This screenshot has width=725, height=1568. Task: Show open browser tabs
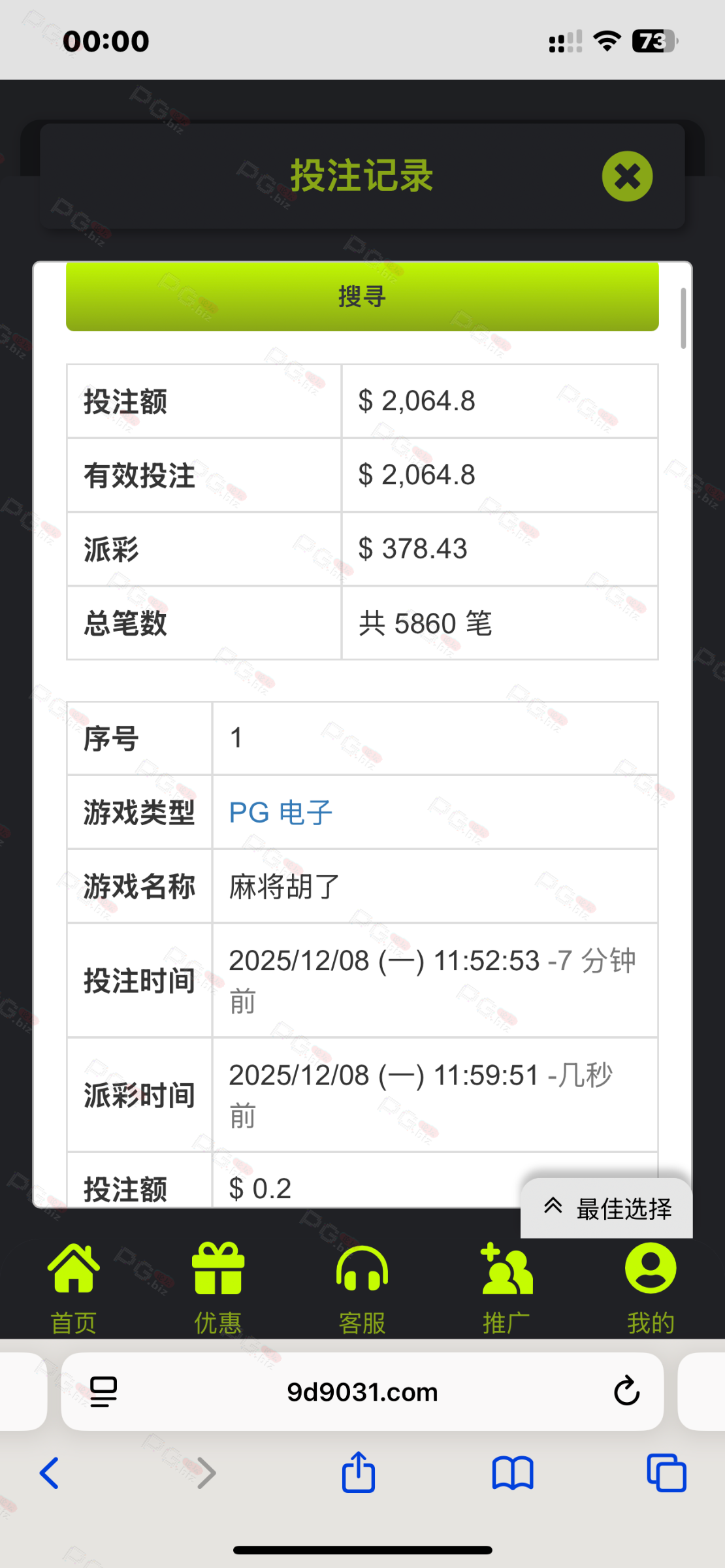click(x=666, y=1474)
